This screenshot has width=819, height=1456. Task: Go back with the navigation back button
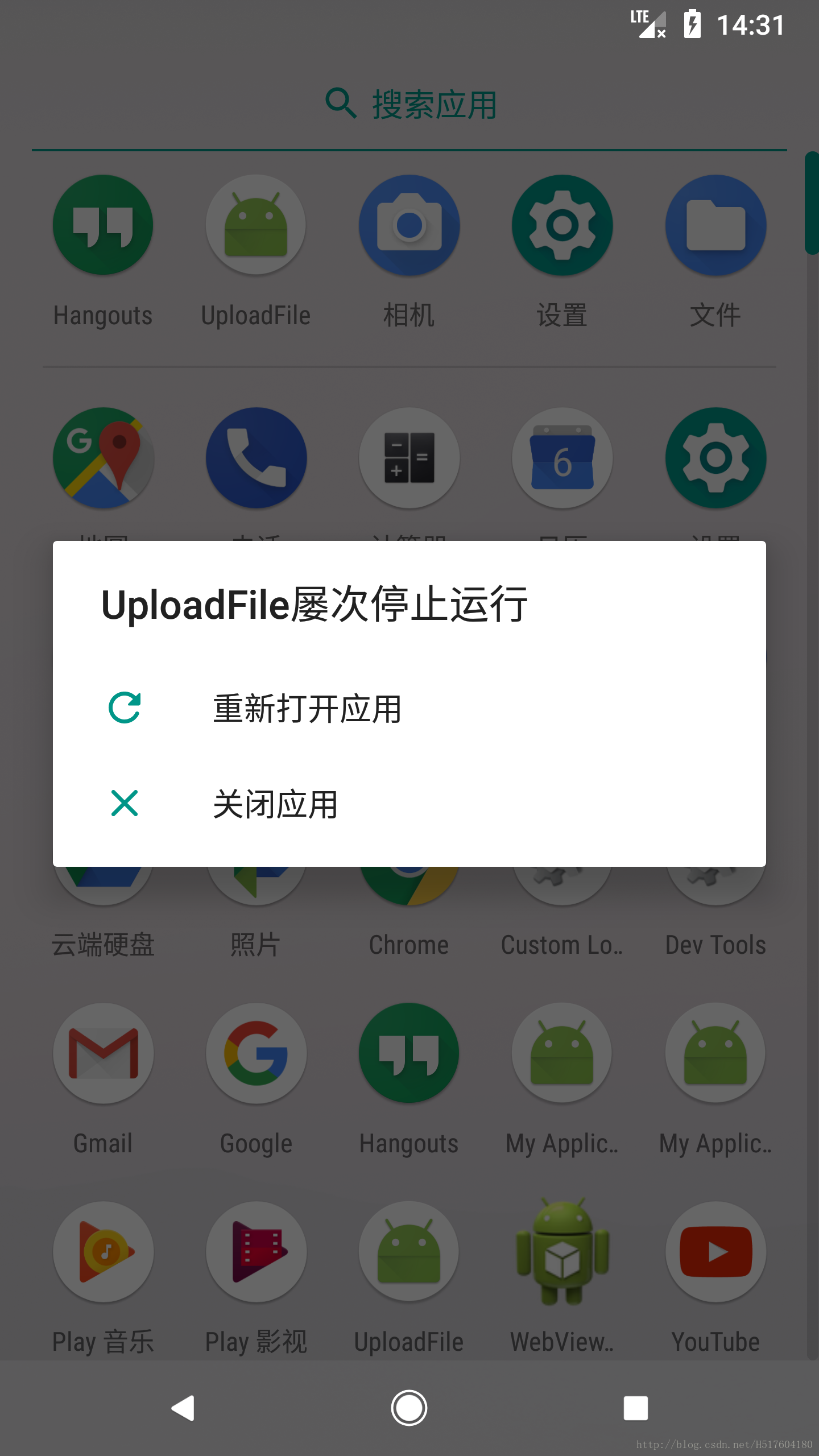tap(183, 1408)
